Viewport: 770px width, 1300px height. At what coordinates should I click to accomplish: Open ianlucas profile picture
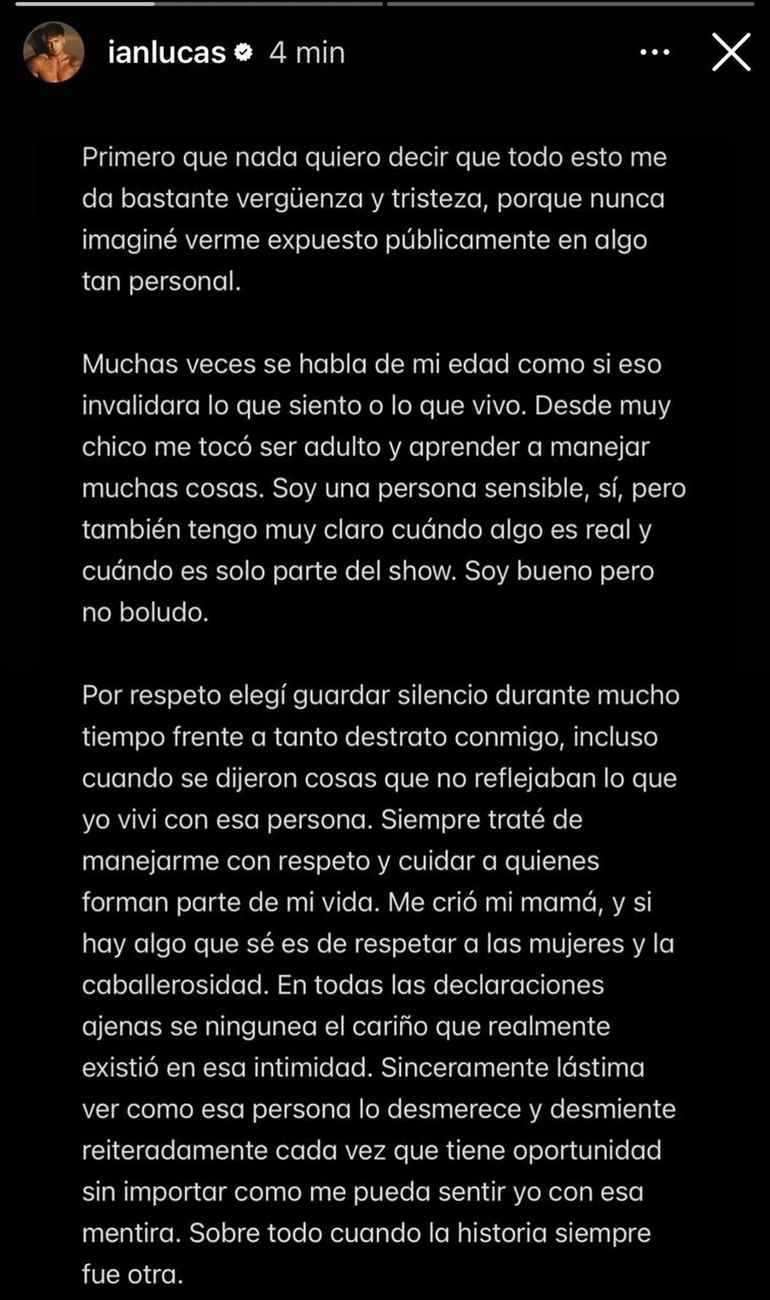(55, 53)
